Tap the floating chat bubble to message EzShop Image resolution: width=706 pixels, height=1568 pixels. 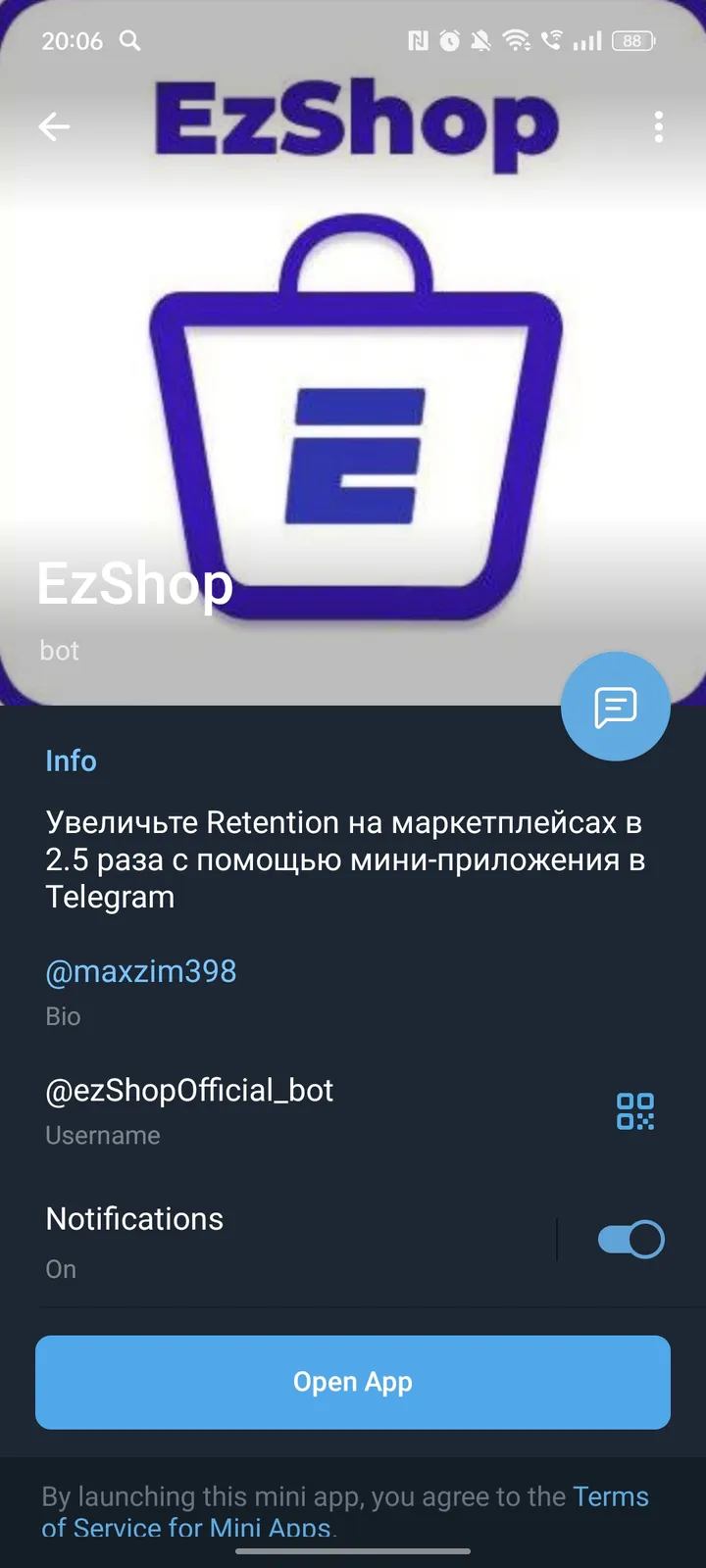(x=615, y=706)
